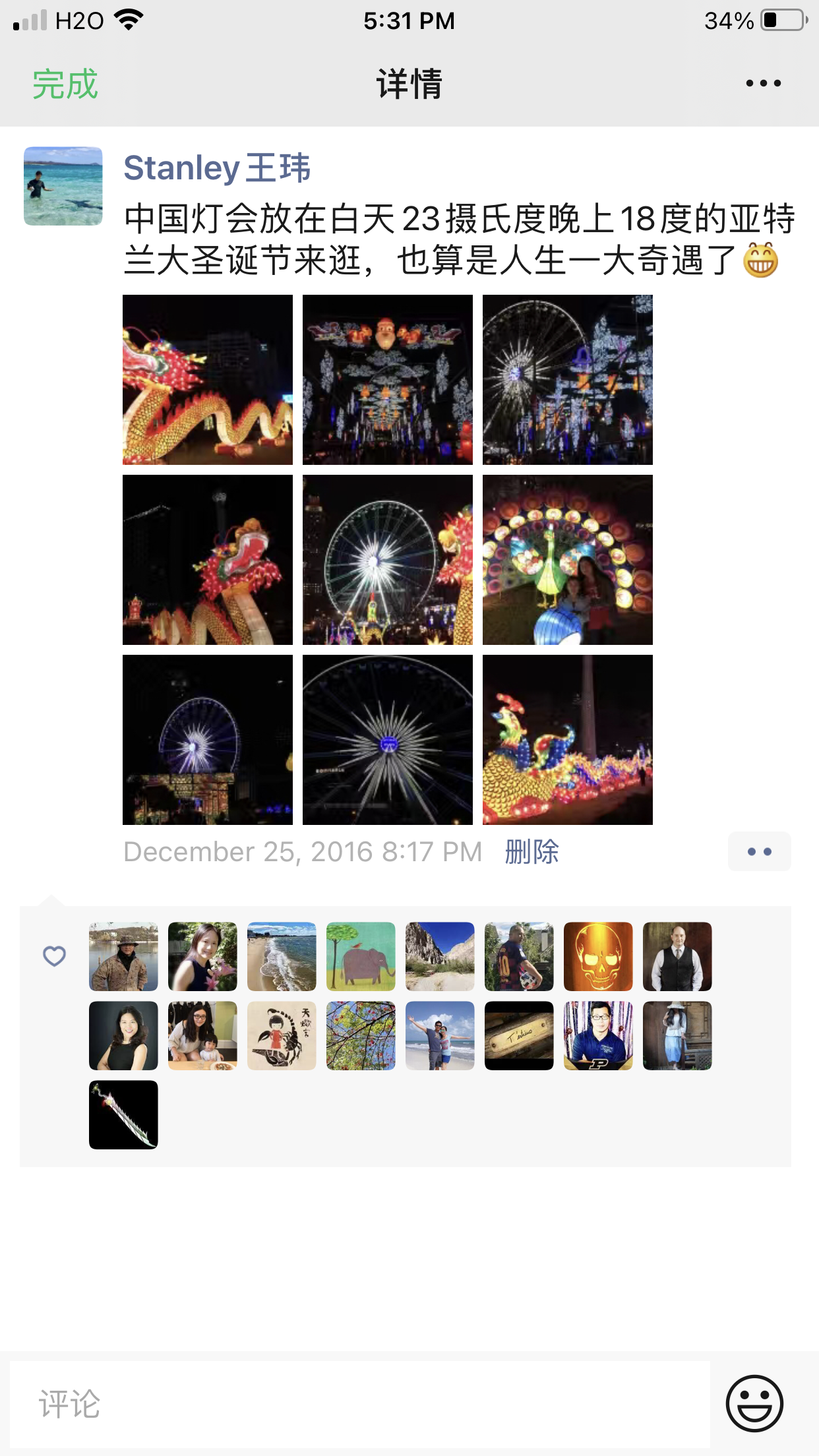Screen dimensions: 819x1456
Task: Open like and comment actions button
Action: point(759,851)
